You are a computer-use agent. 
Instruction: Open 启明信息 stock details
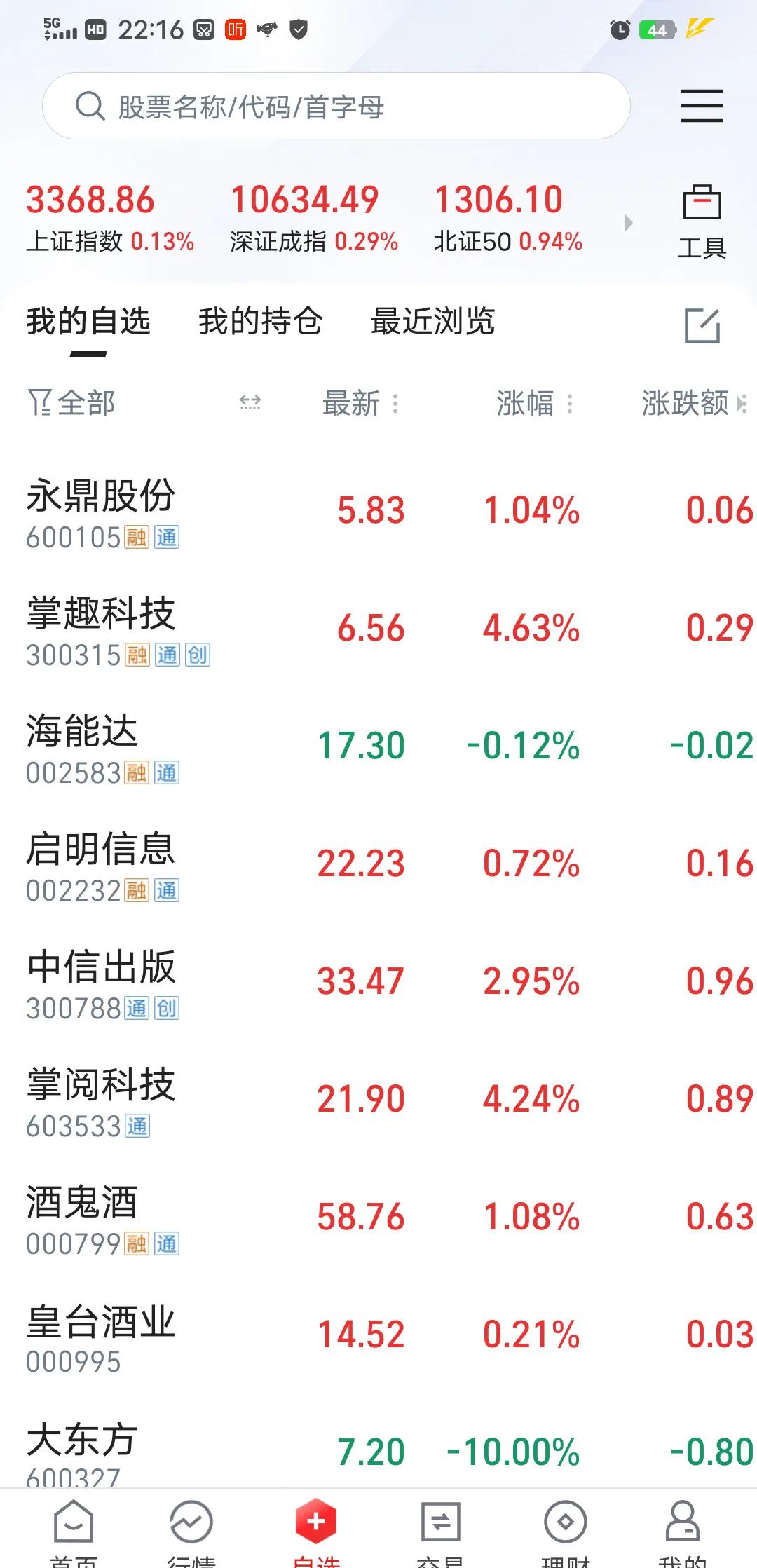point(378,865)
